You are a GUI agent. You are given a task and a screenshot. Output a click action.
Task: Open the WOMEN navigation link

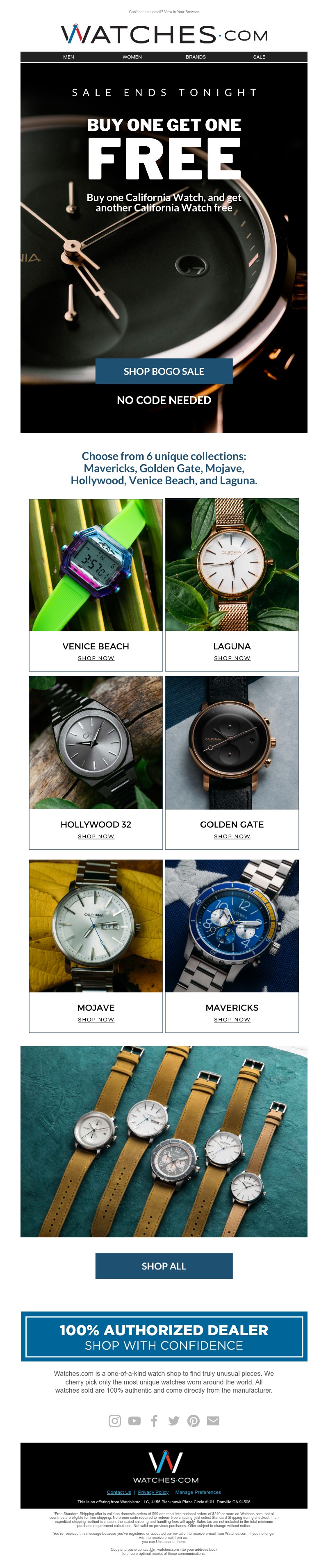(x=132, y=57)
